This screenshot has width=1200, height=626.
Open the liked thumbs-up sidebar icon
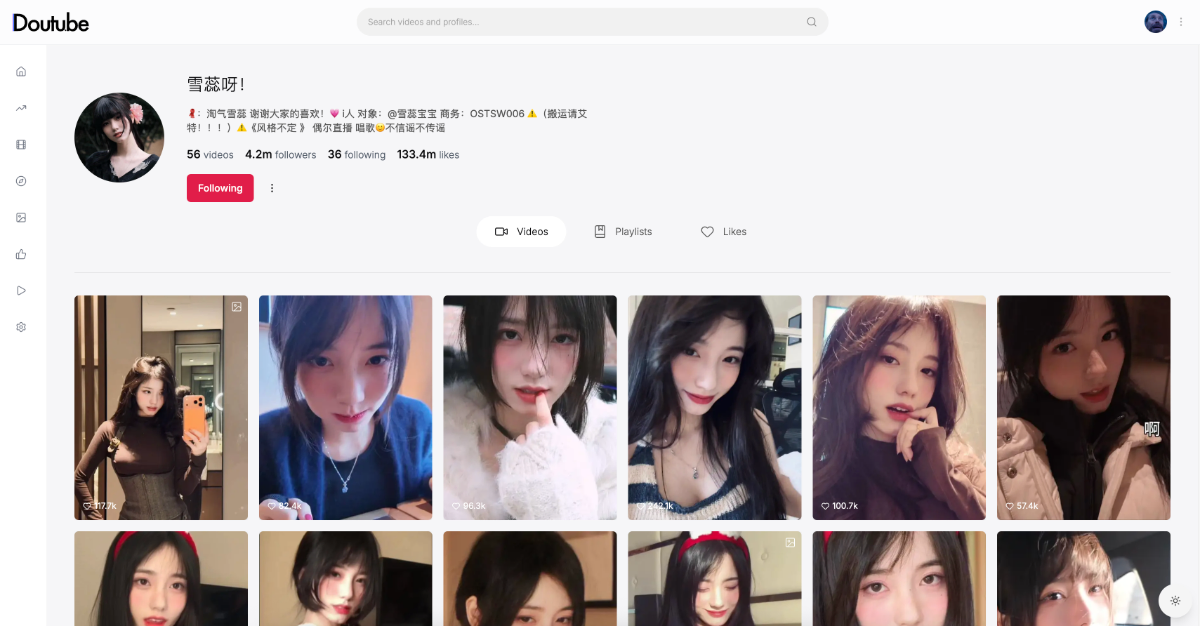click(21, 254)
